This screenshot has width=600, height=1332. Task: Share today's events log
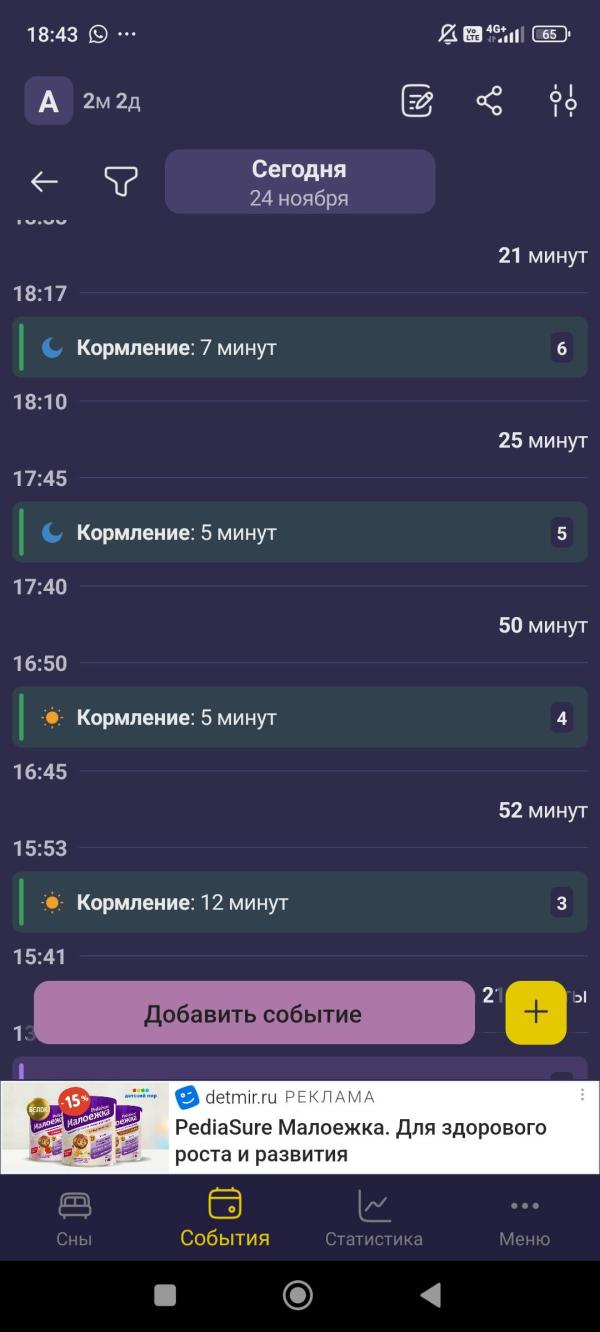coord(489,101)
